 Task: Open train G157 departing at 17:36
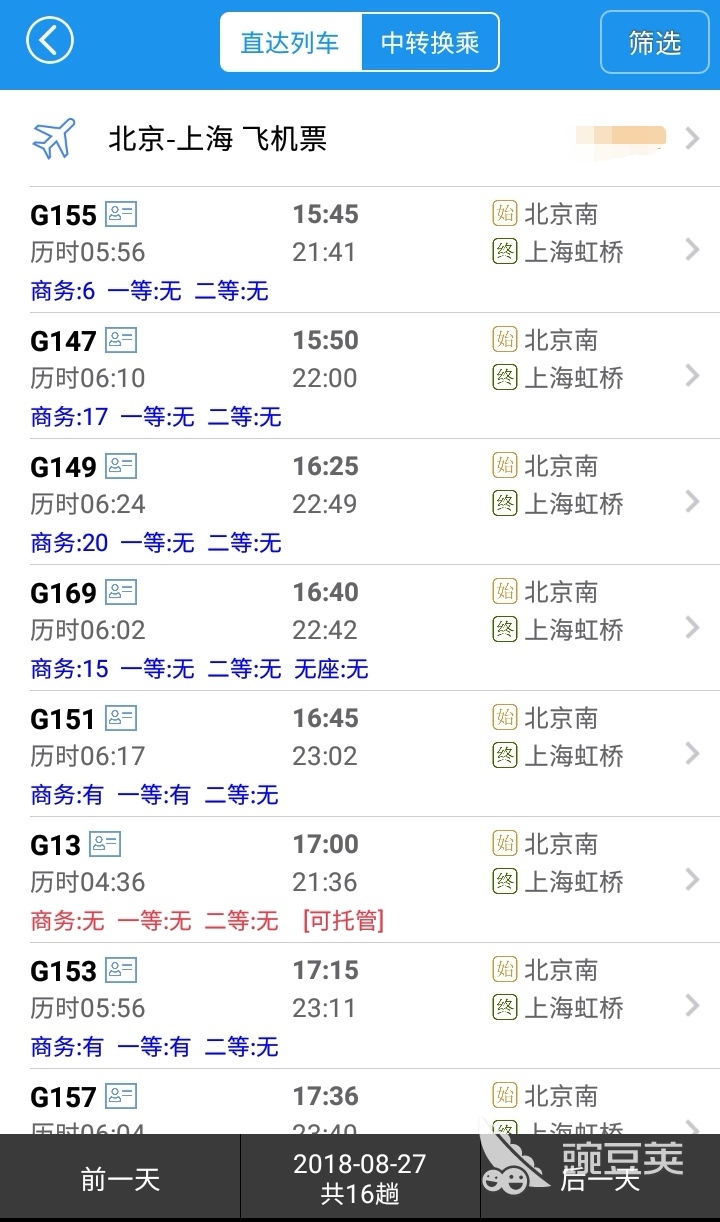[x=360, y=1105]
